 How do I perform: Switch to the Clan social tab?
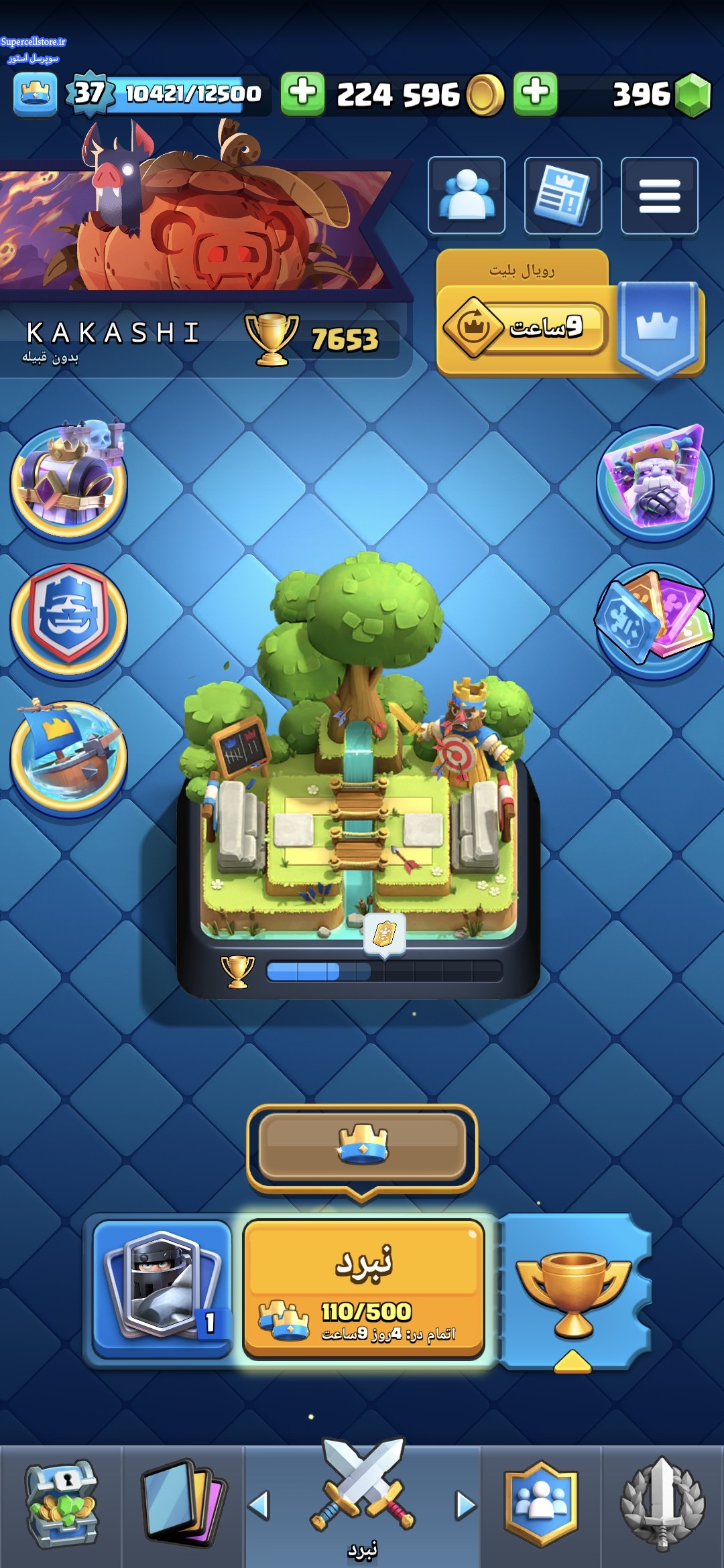coord(540,1504)
